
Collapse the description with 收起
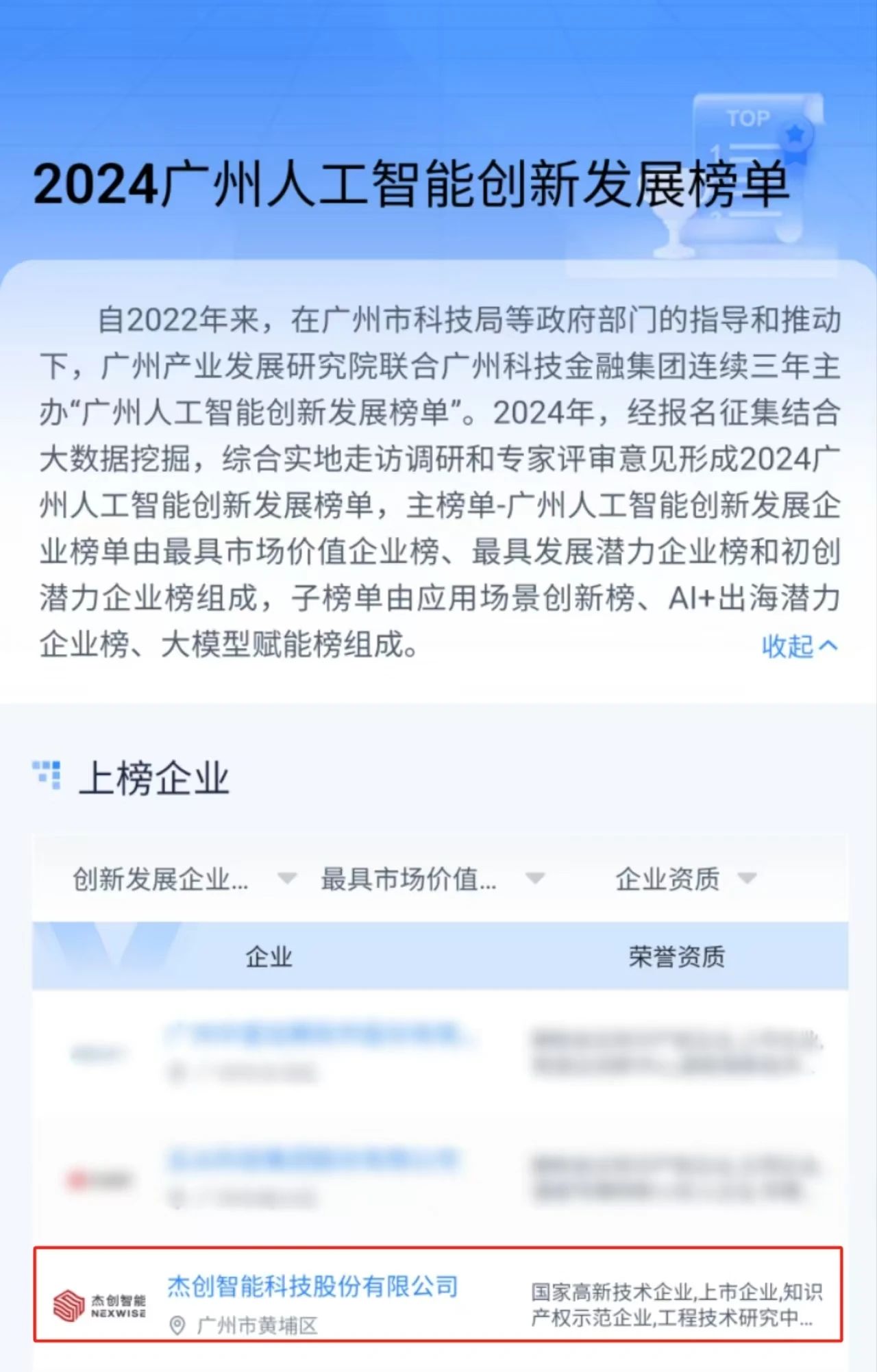click(799, 645)
